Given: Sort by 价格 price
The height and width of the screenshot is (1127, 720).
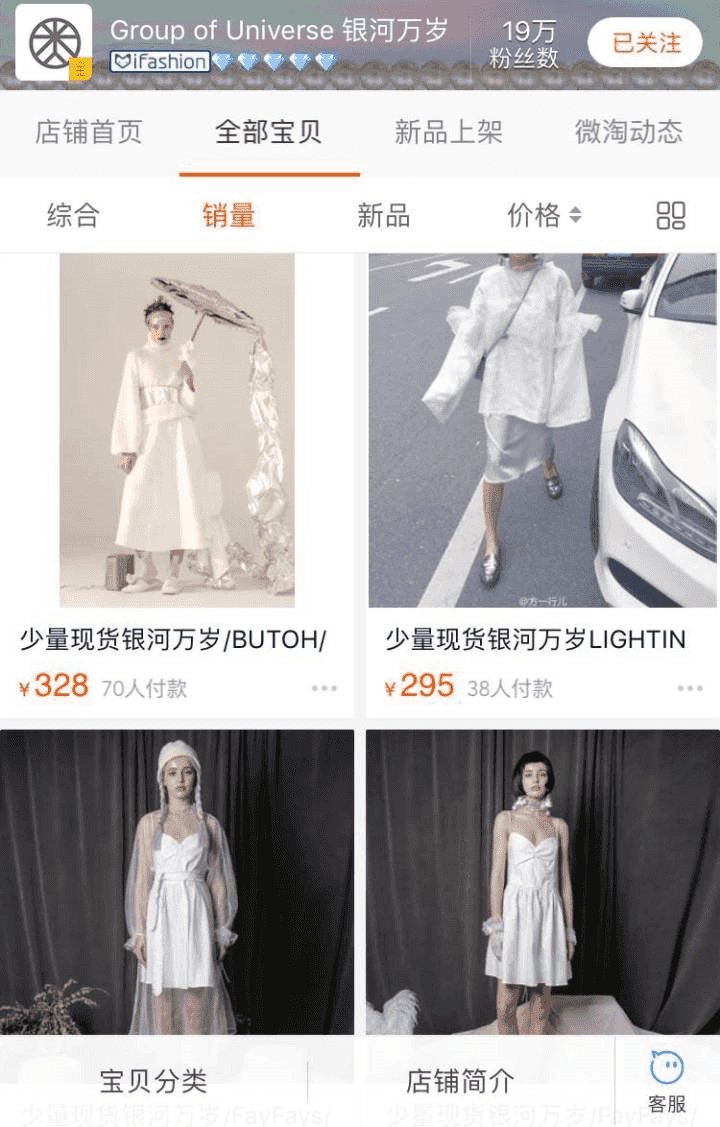Looking at the screenshot, I should coord(544,215).
